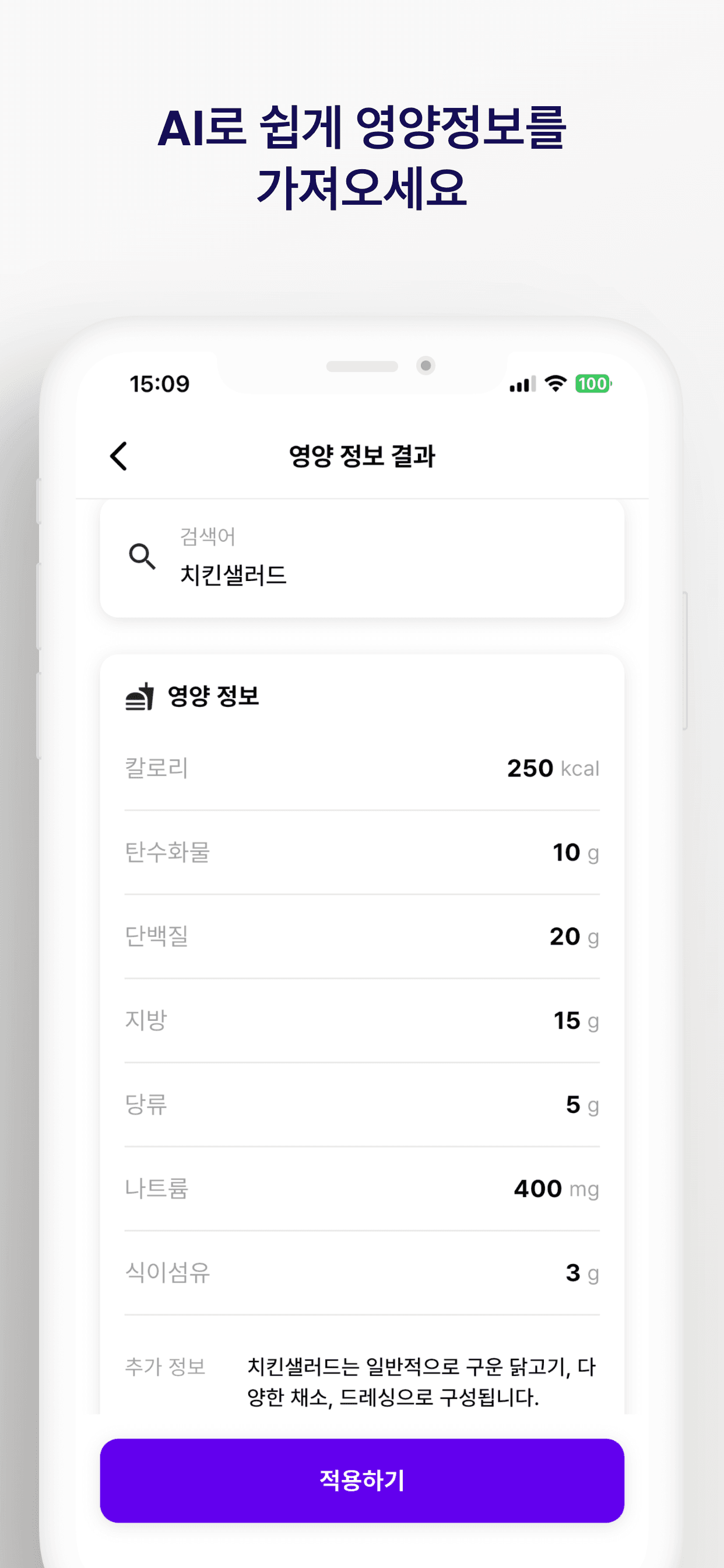724x1568 pixels.
Task: Click the battery indicator showing 100
Action: coord(593,383)
